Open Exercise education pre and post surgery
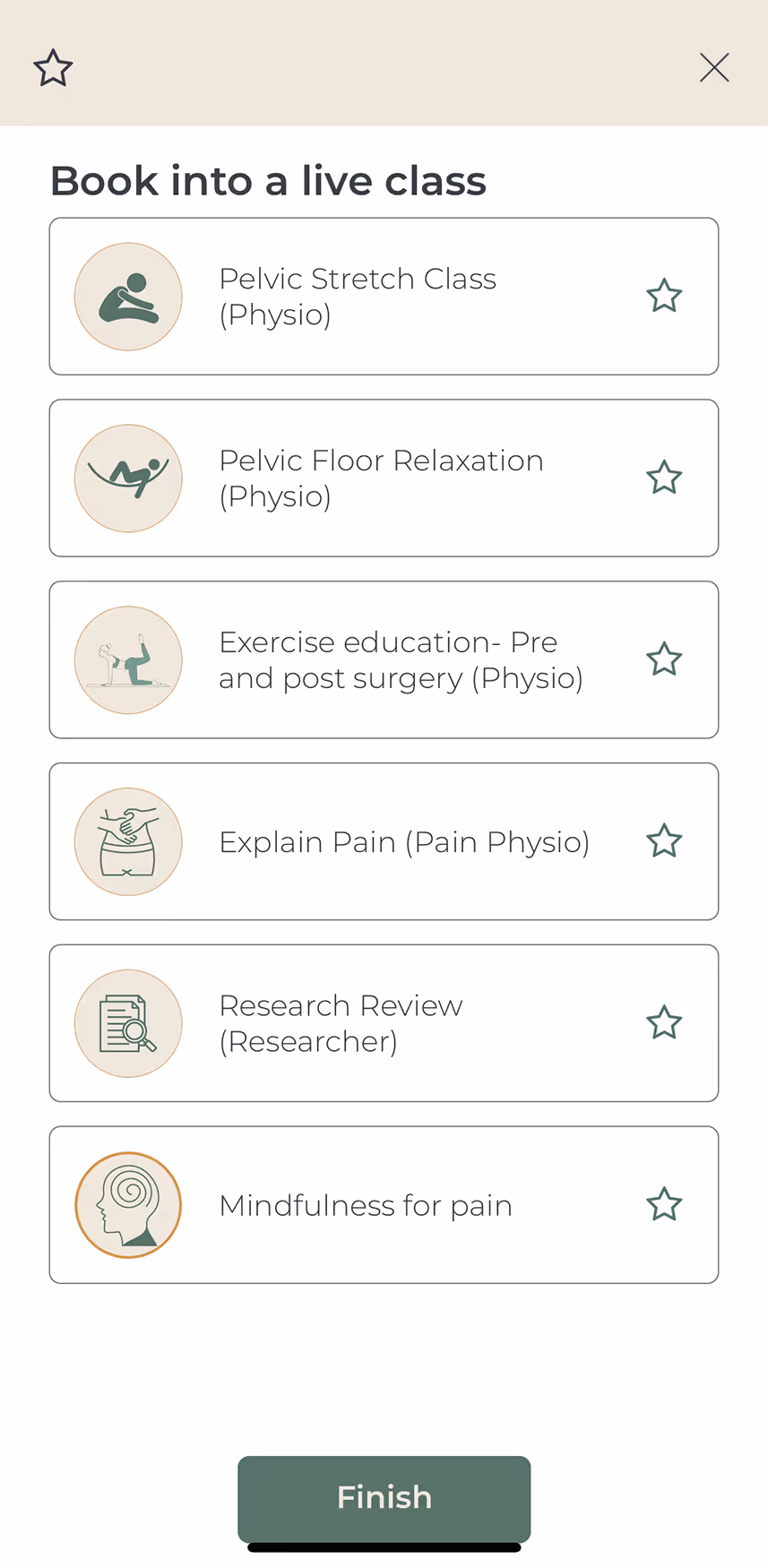 (x=400, y=660)
